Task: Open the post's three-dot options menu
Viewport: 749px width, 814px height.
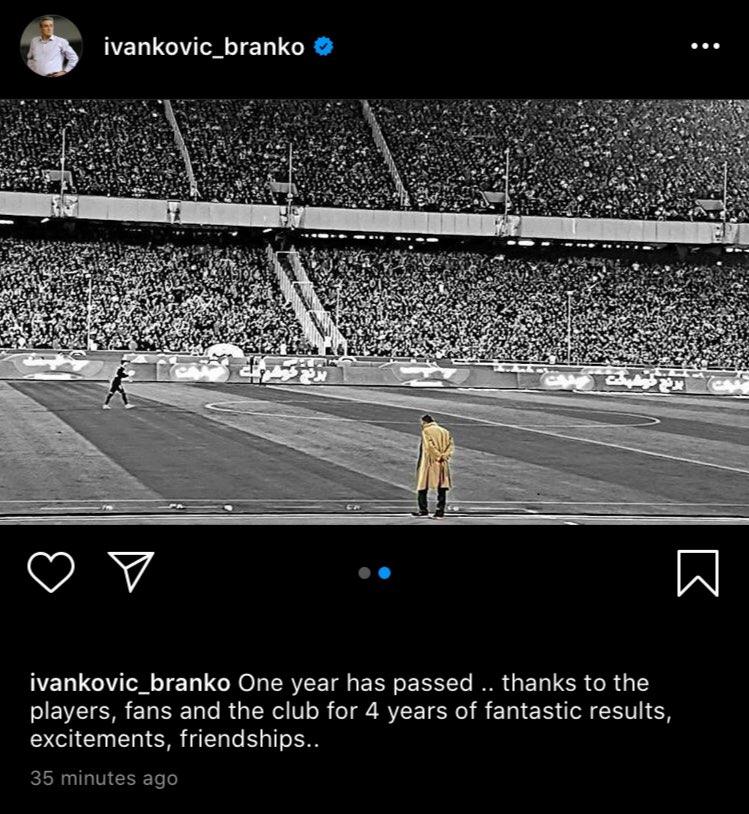Action: tap(705, 46)
